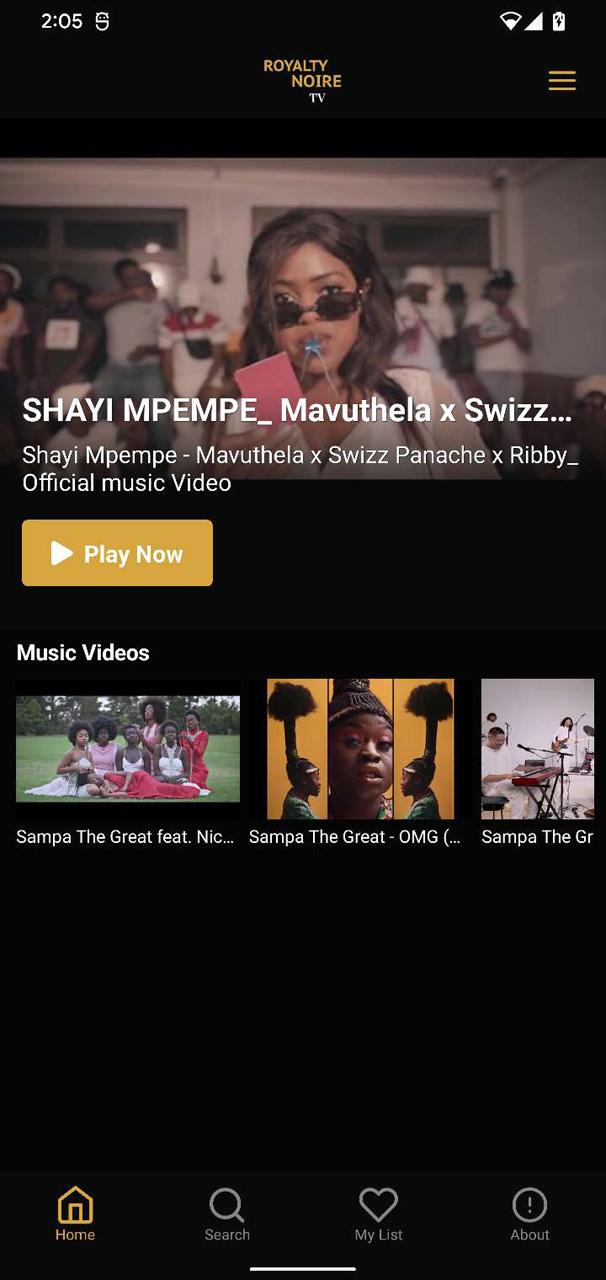The image size is (606, 1280).
Task: Open the Sampa The Great - OMG video
Action: pyautogui.click(x=360, y=764)
